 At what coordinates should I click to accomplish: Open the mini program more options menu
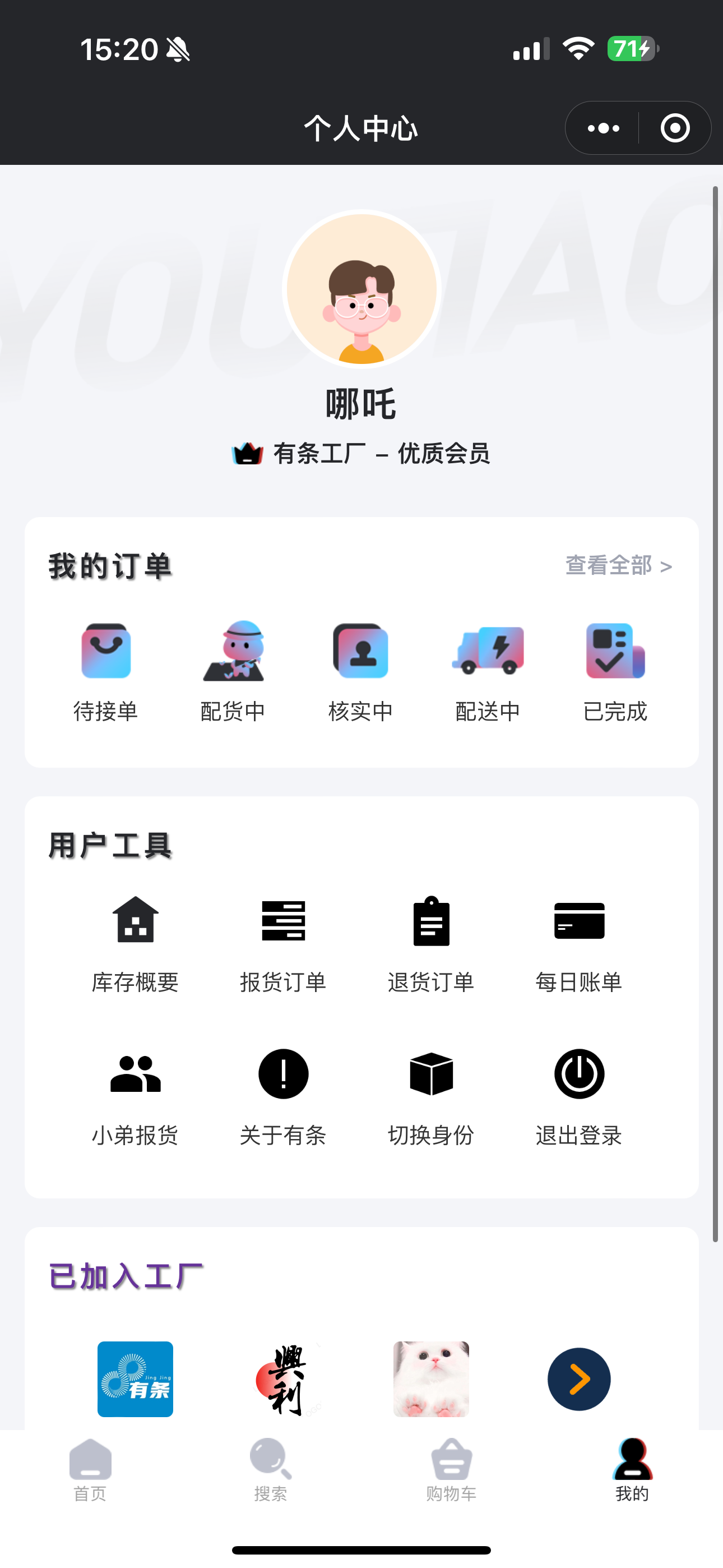[603, 128]
